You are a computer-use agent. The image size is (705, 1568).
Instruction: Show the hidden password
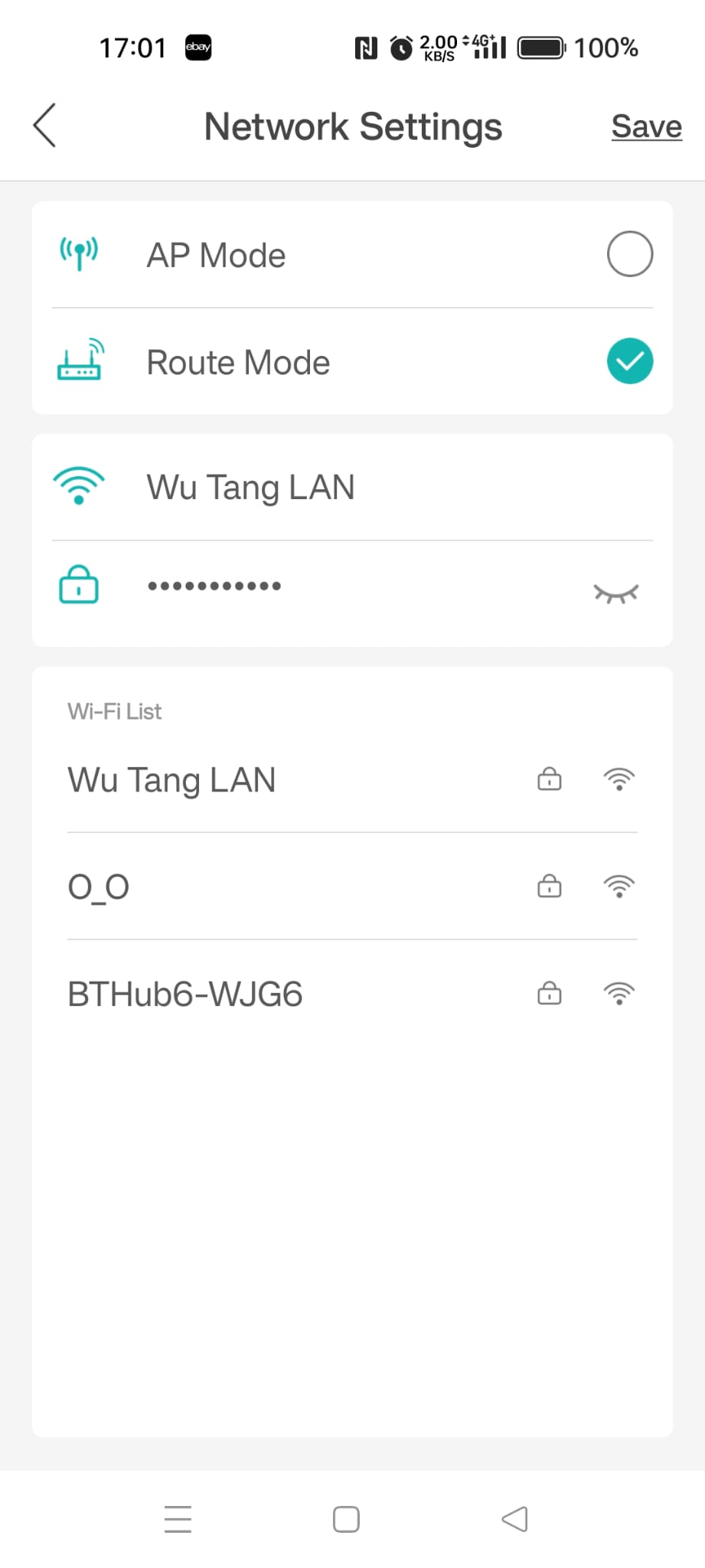click(615, 593)
